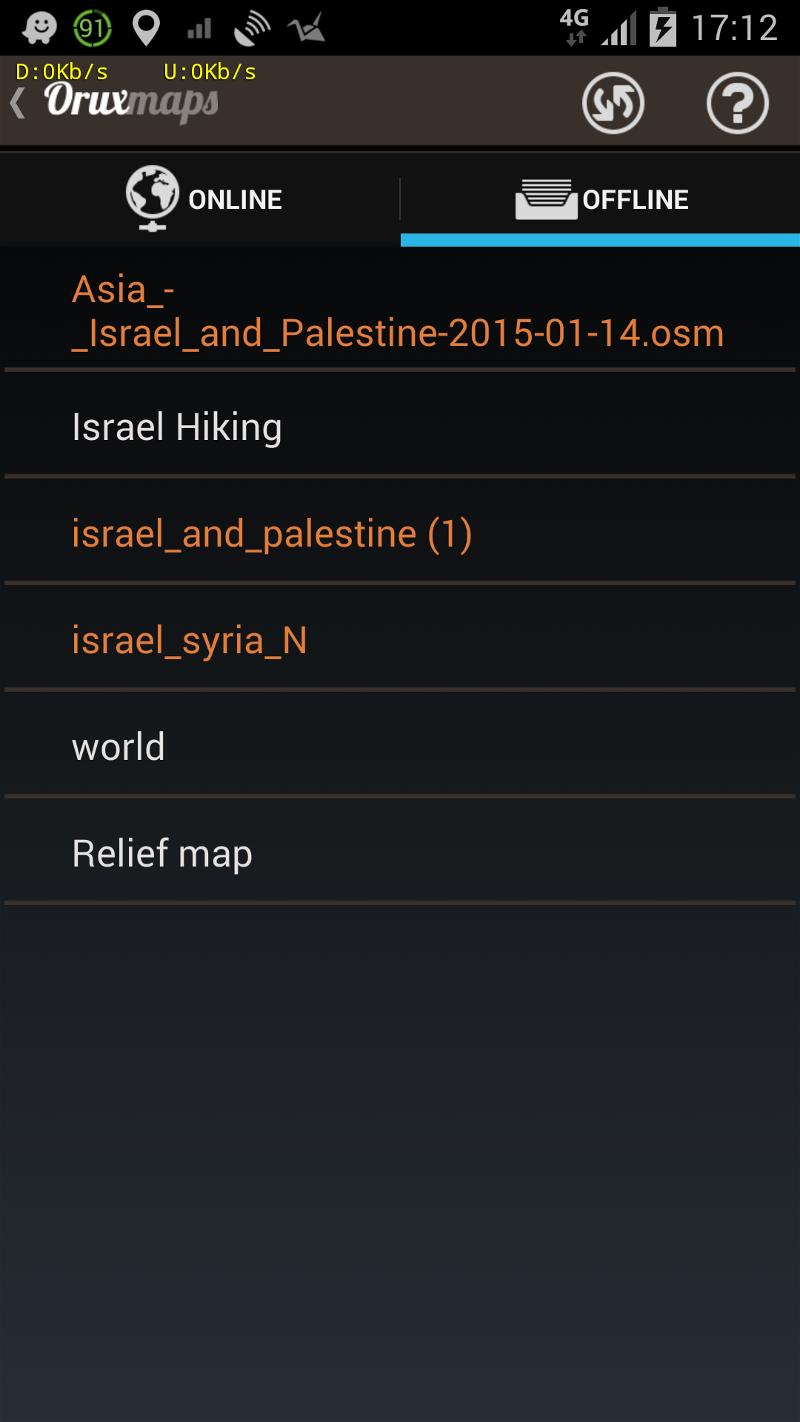Switch to the Online maps tab

(x=200, y=199)
